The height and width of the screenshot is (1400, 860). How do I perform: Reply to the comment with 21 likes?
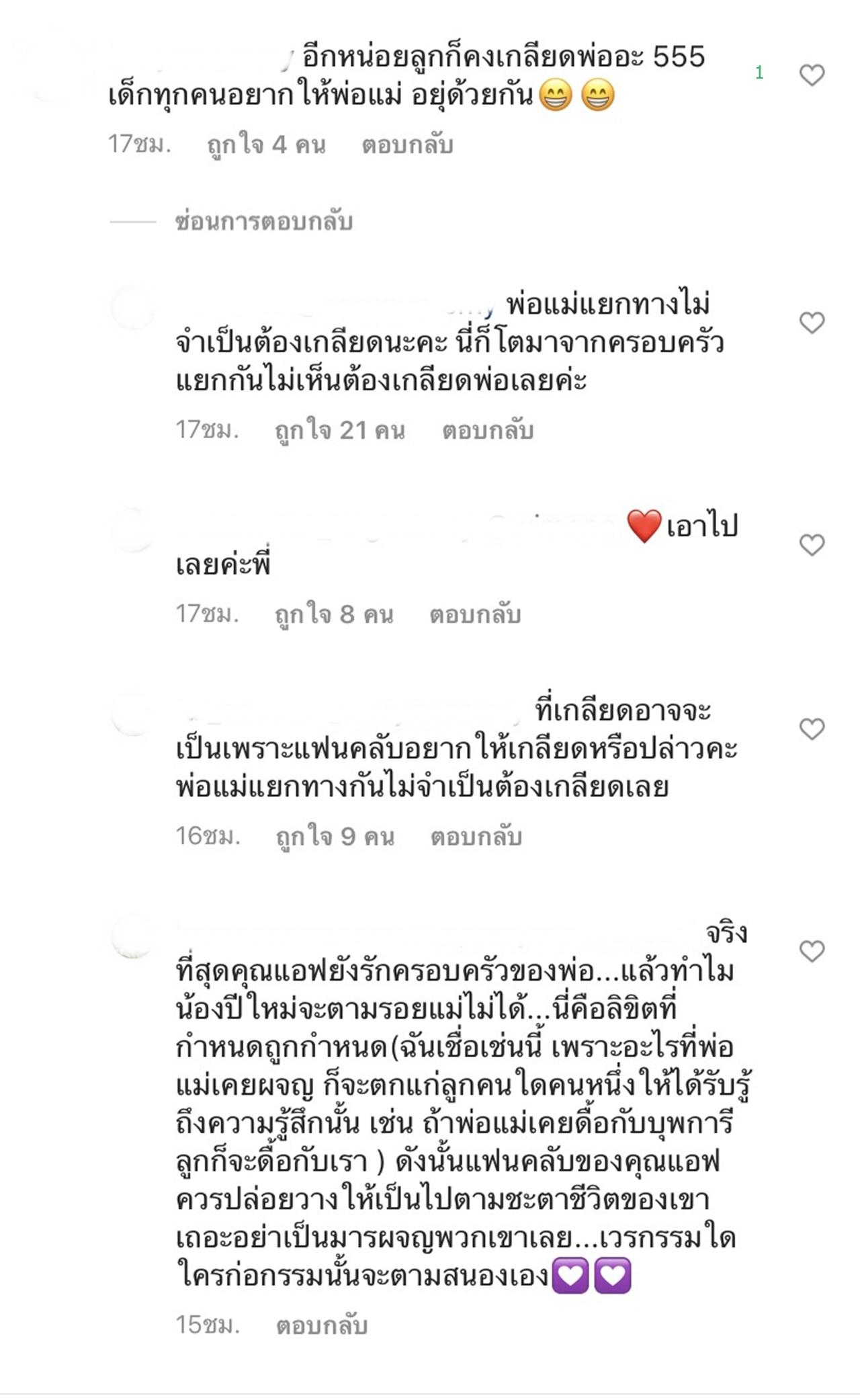pyautogui.click(x=487, y=431)
